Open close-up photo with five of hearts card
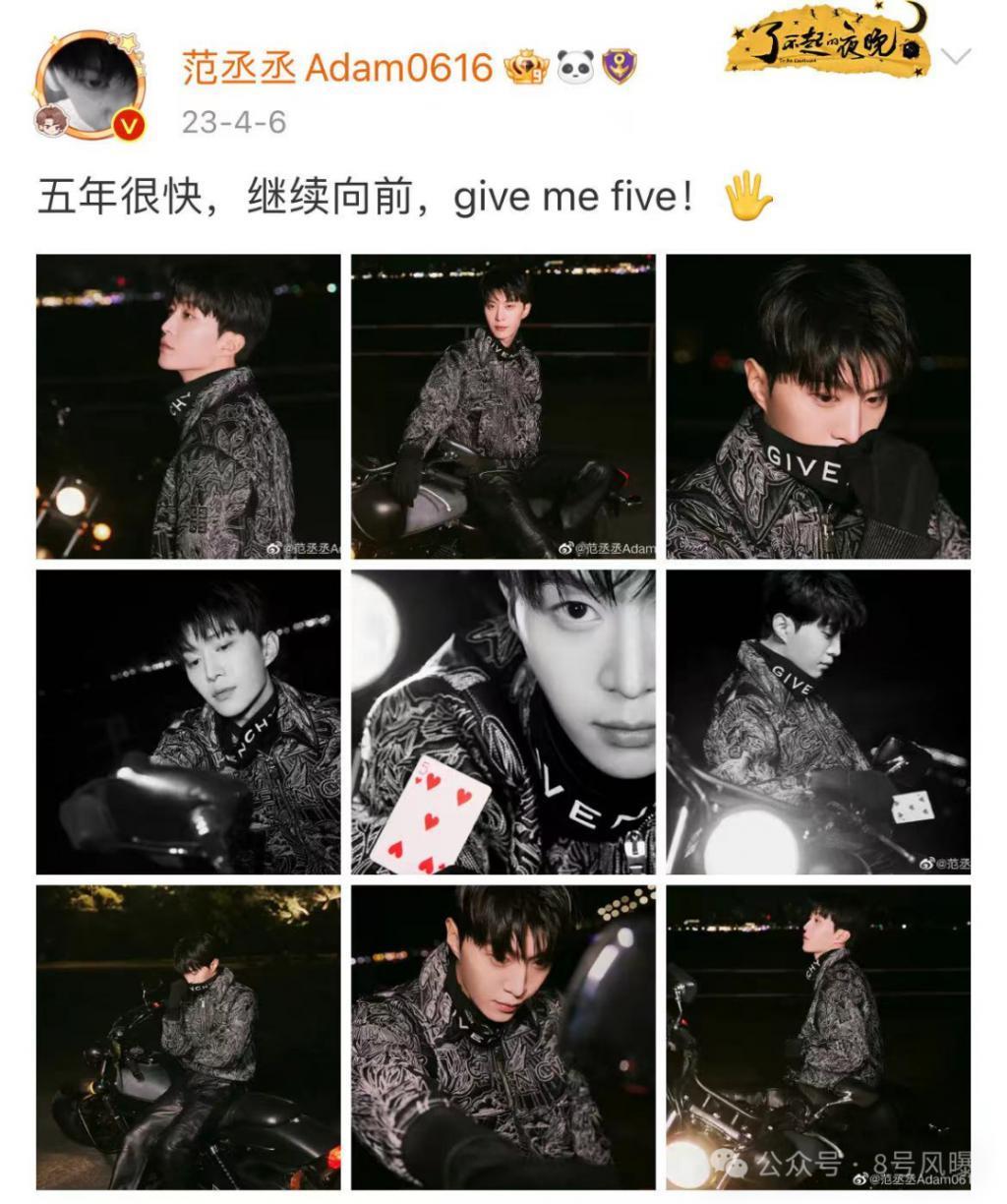This screenshot has width=1007, height=1204. (503, 722)
